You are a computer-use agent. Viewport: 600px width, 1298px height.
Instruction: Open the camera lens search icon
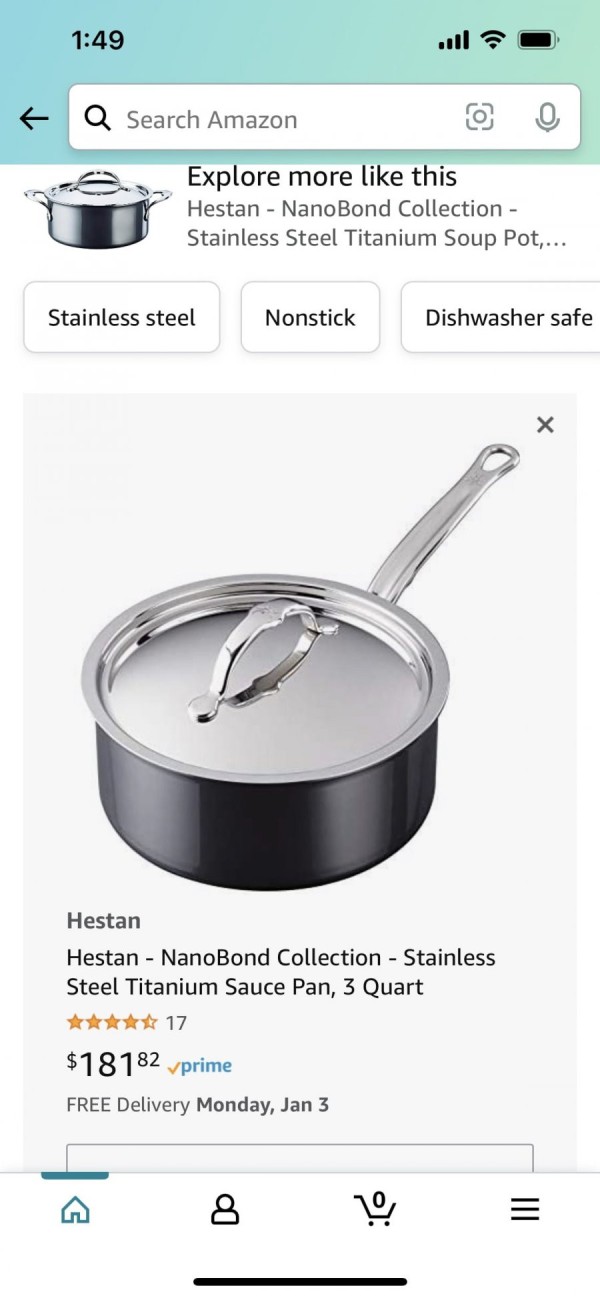click(x=480, y=118)
